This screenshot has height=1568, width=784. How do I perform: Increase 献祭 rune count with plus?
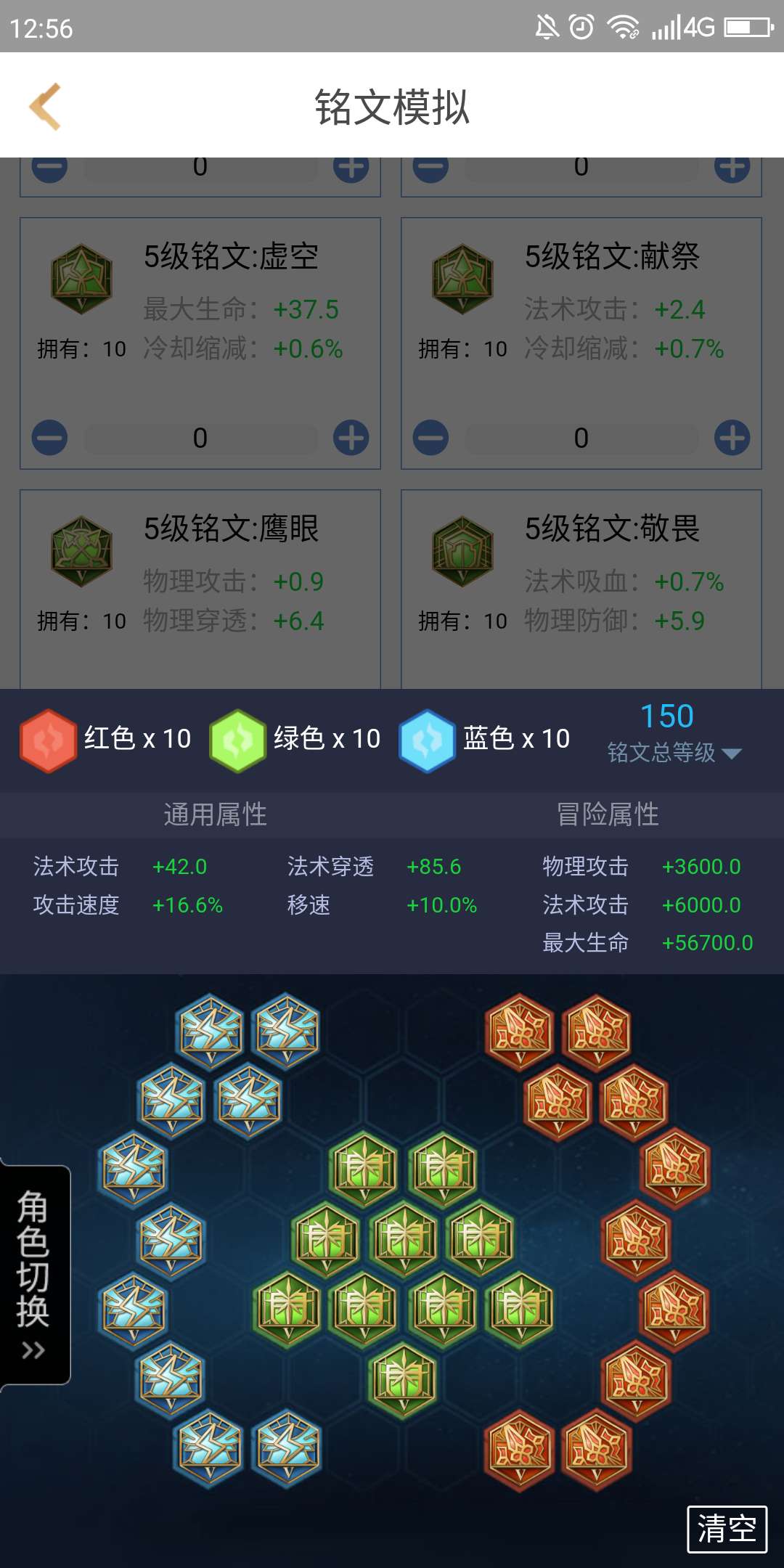(x=732, y=438)
